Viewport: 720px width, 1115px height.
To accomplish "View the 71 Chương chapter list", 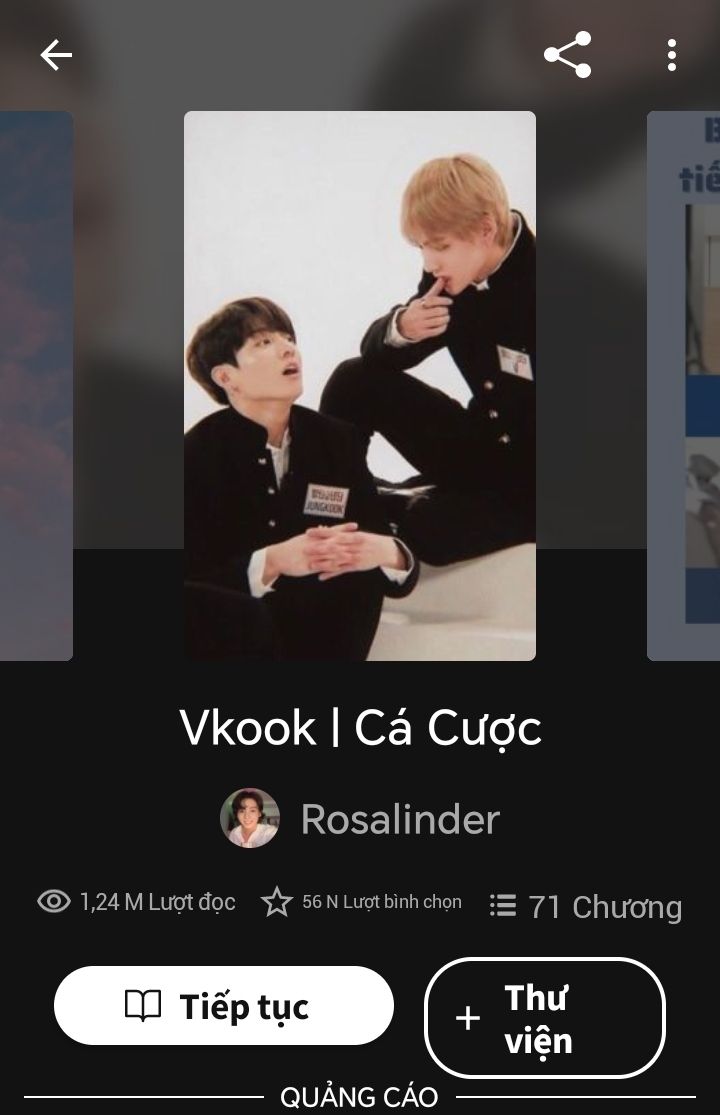I will click(586, 906).
